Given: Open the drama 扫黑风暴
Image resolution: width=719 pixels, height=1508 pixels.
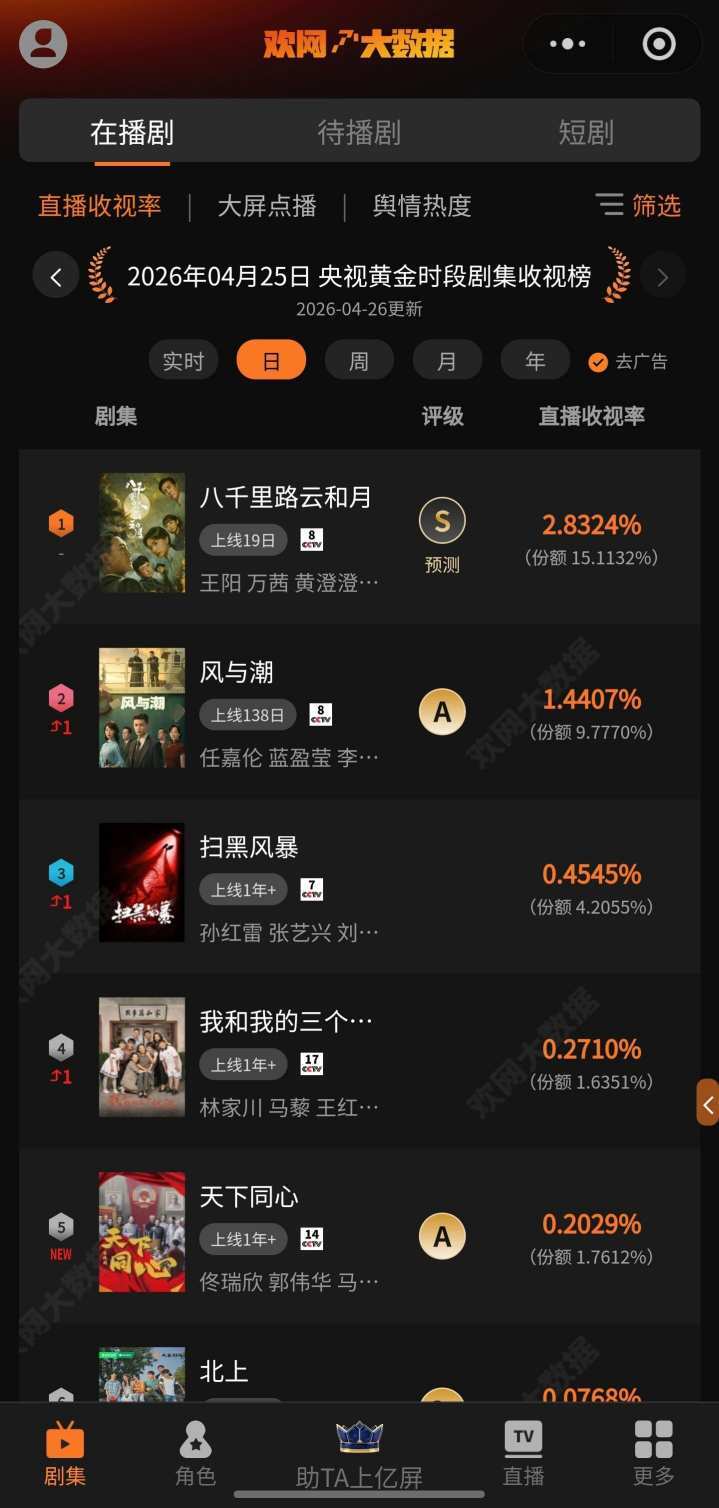Looking at the screenshot, I should (x=249, y=848).
